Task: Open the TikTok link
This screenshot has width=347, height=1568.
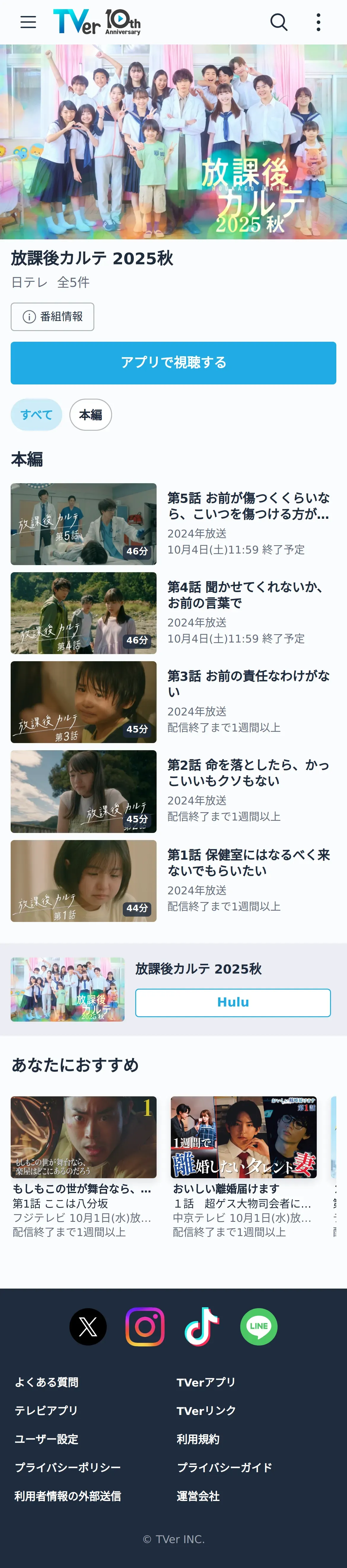Action: click(201, 1326)
